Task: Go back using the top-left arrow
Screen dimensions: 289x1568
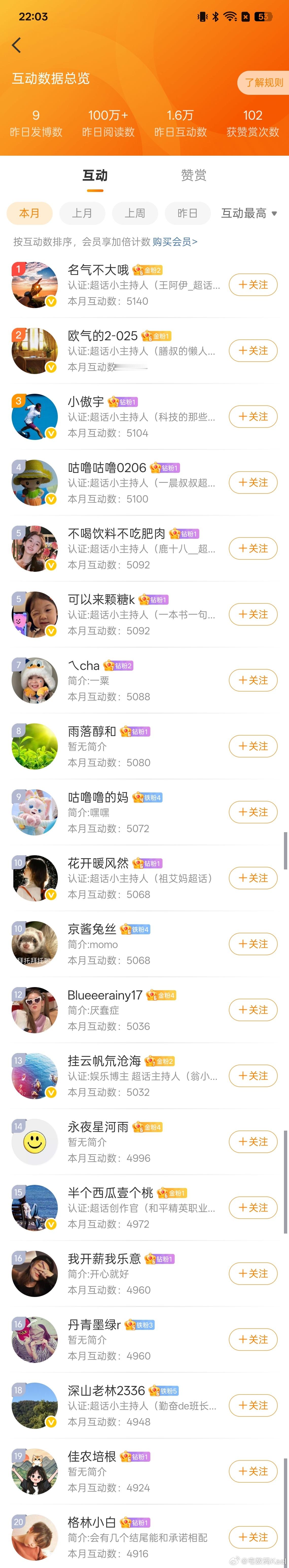Action: pyautogui.click(x=16, y=45)
